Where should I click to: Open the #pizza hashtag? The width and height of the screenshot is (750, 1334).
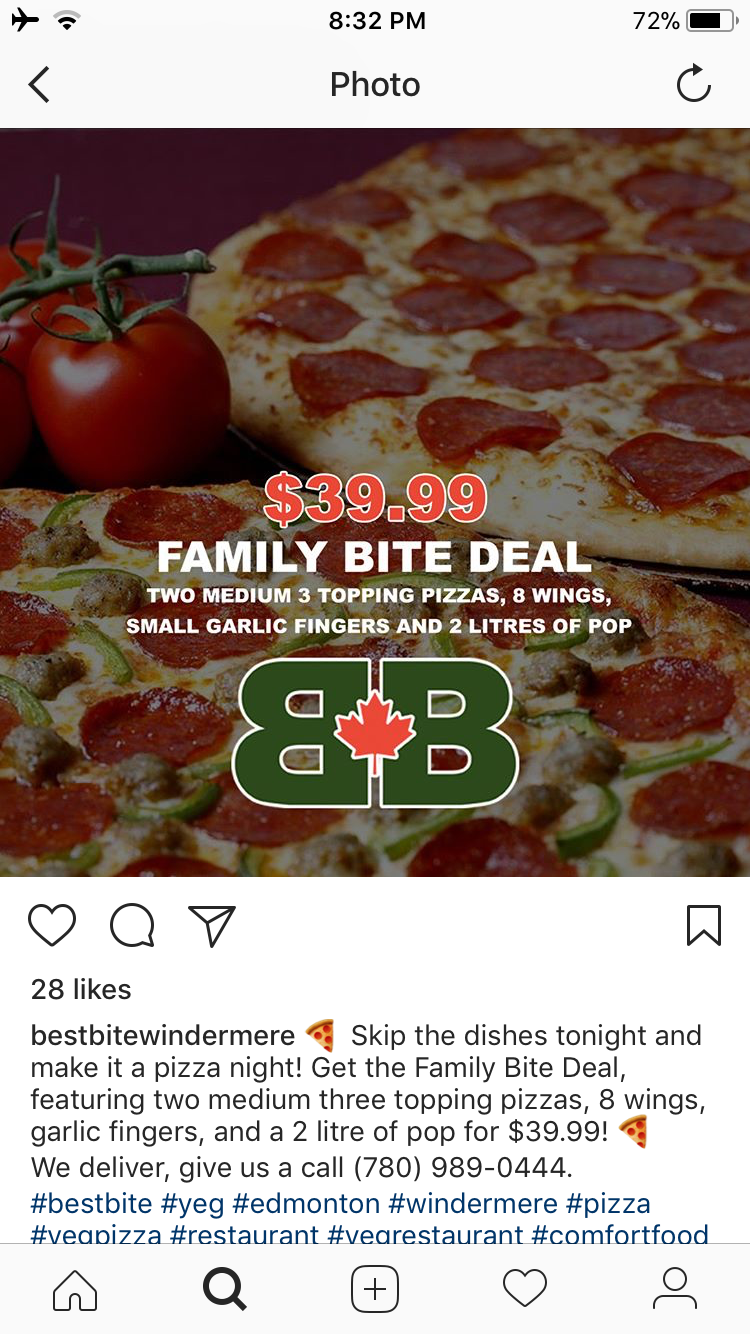click(608, 1203)
